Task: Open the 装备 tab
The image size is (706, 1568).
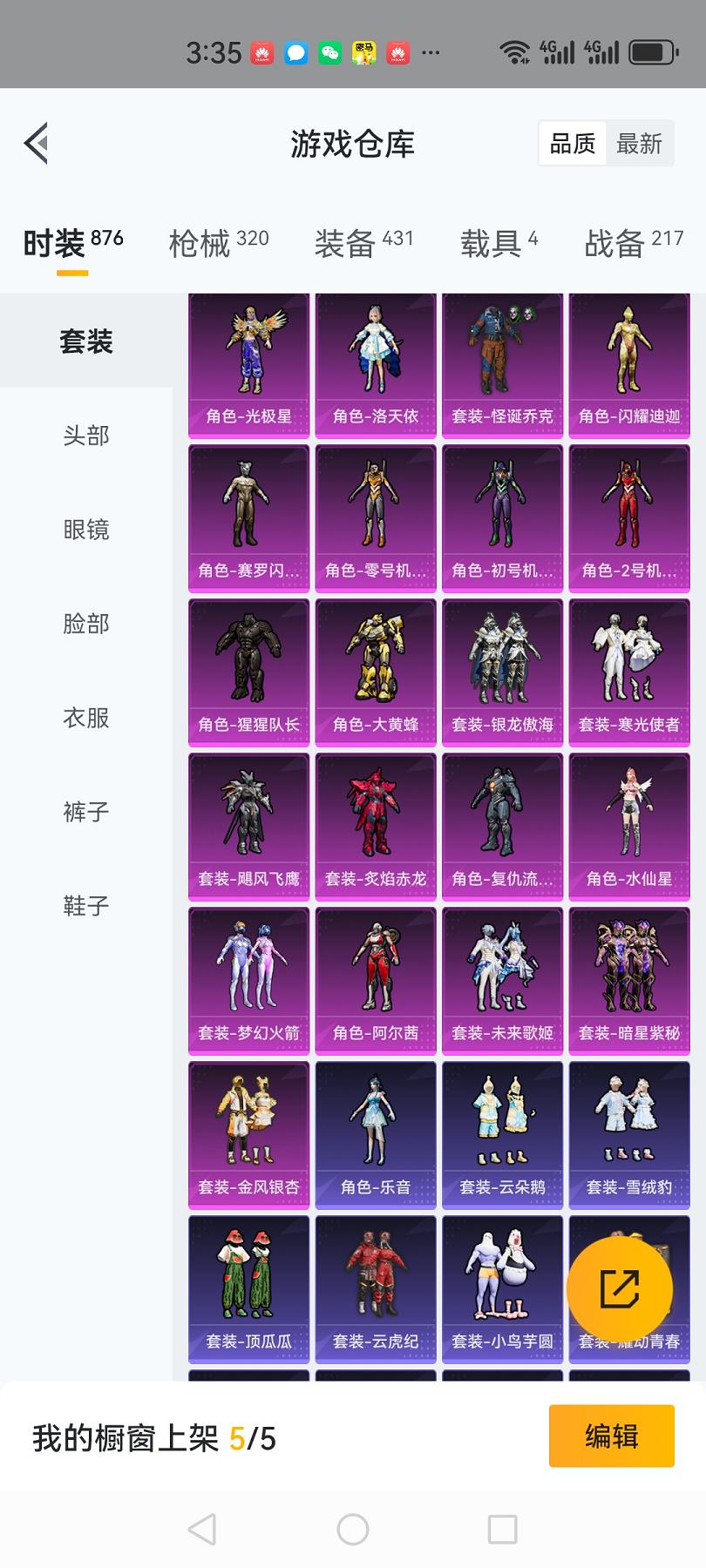Action: pos(363,243)
